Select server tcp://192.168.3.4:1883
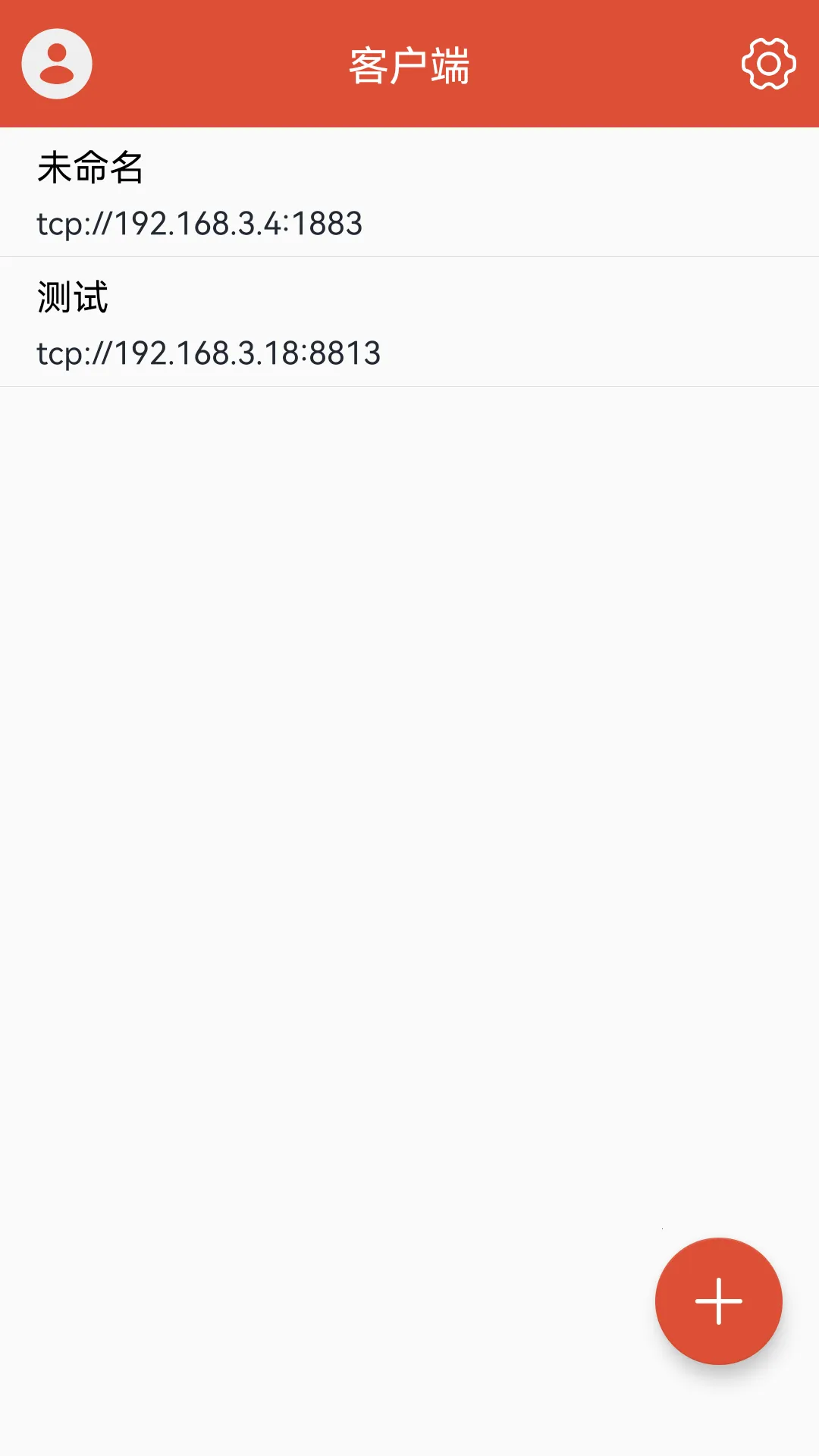This screenshot has width=819, height=1456. click(x=201, y=223)
